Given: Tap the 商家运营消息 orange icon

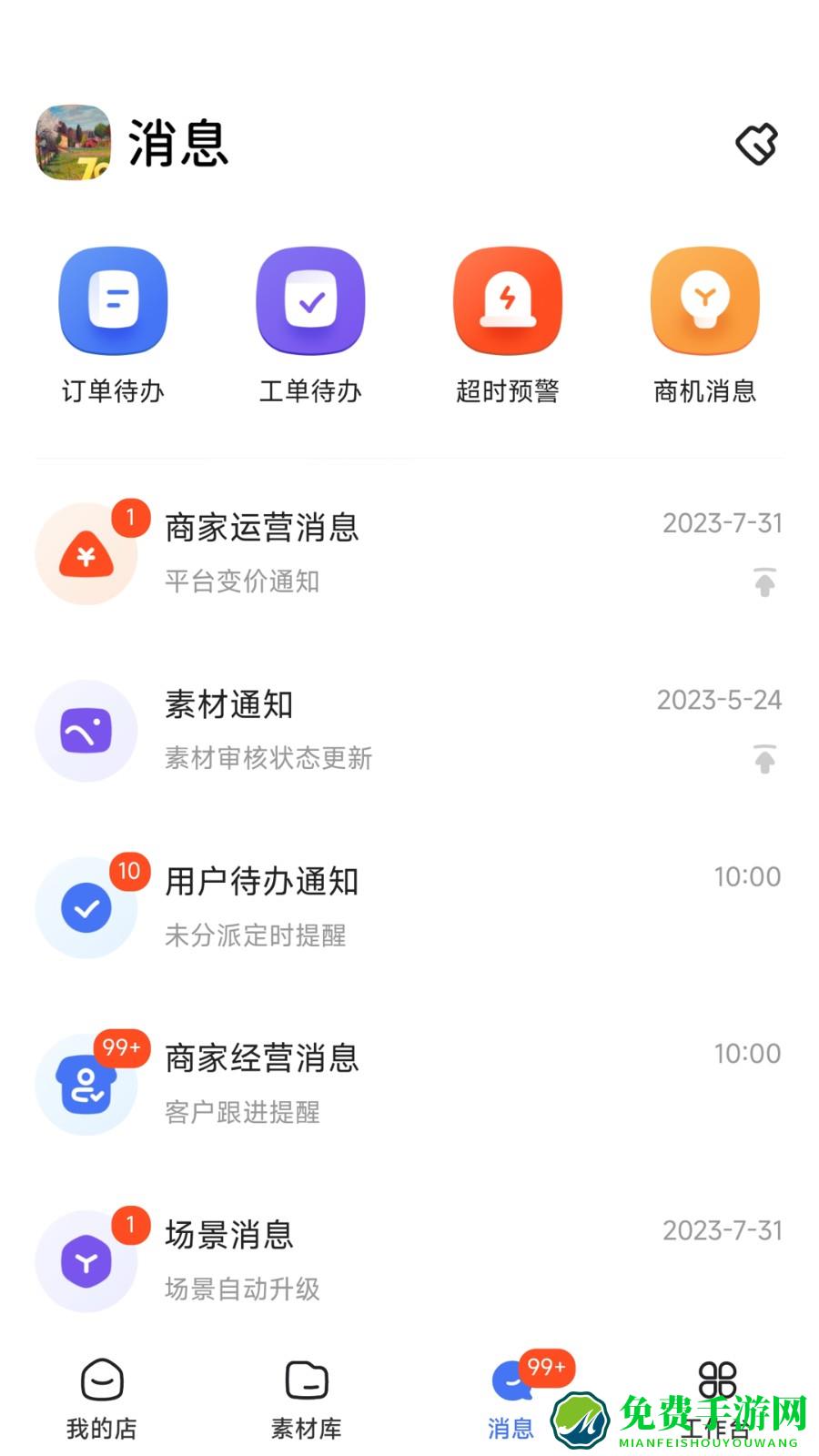Looking at the screenshot, I should click(x=86, y=553).
